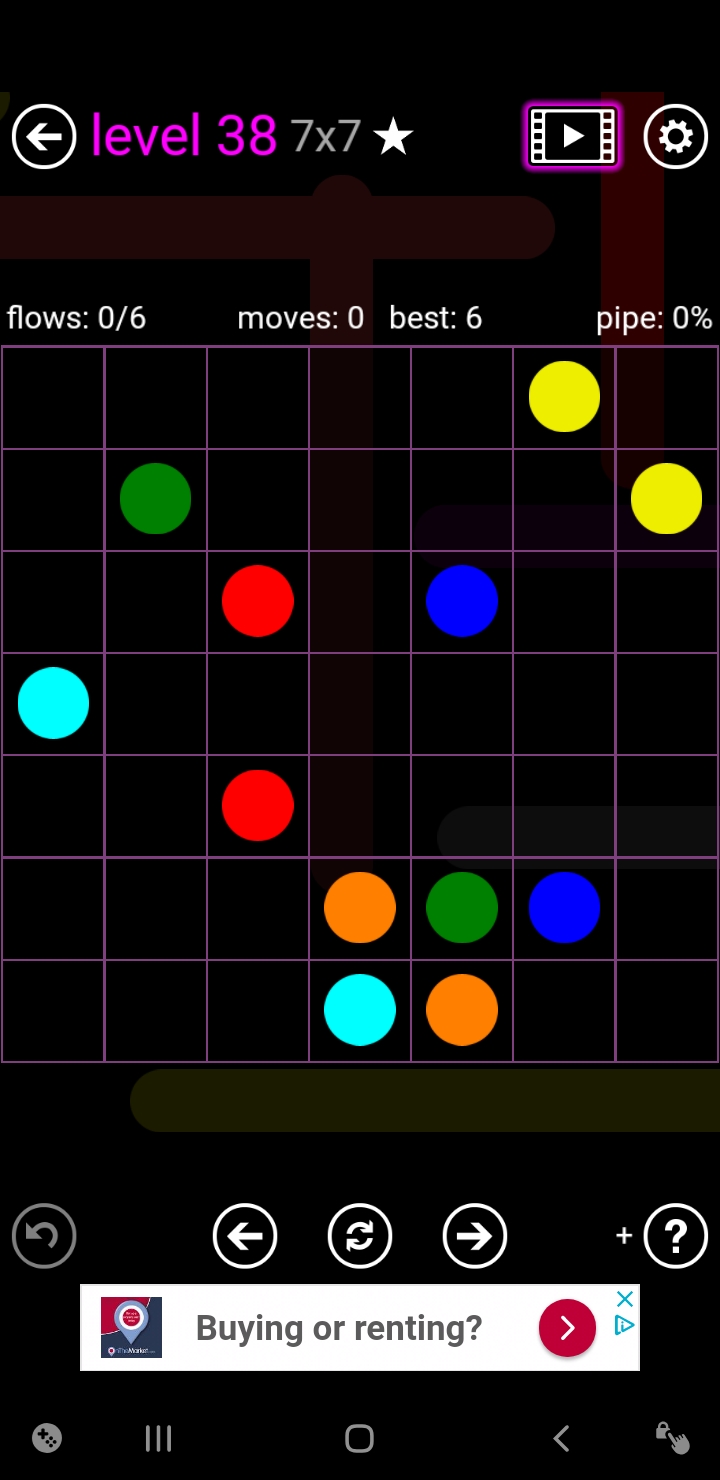Open the recent apps button

(x=158, y=1438)
